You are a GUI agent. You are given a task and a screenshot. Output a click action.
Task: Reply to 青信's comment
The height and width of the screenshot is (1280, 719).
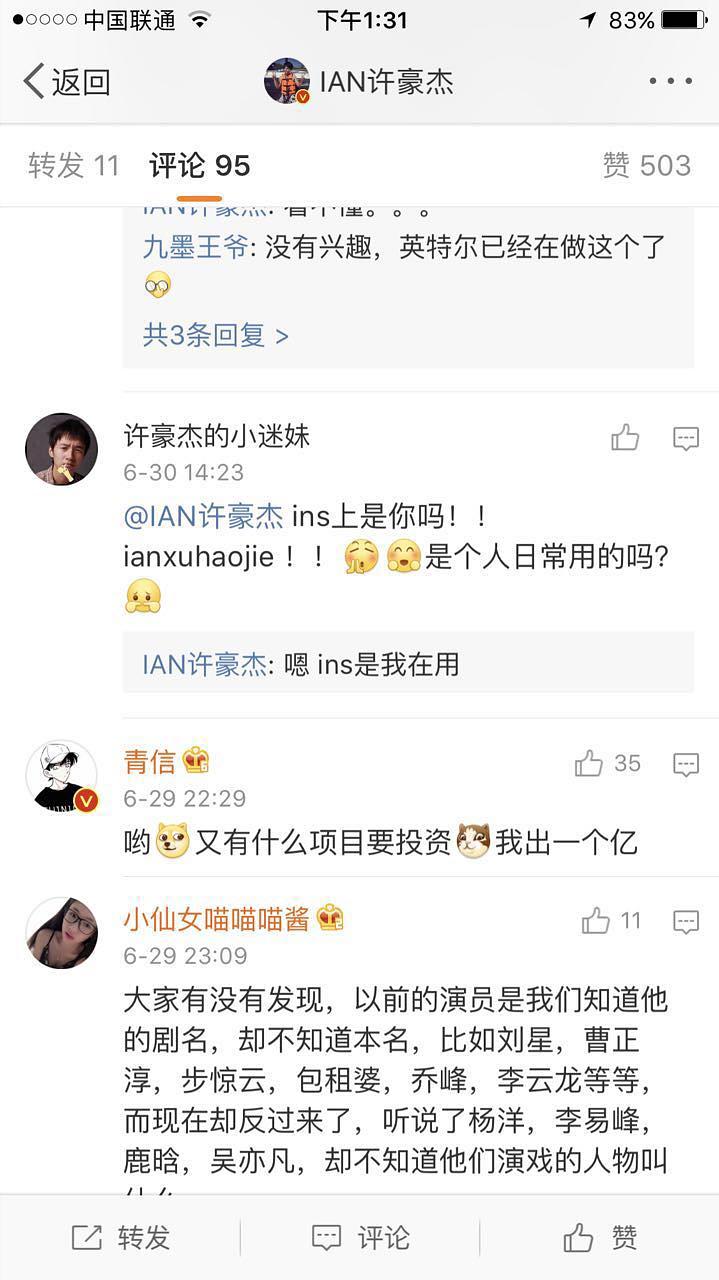click(685, 766)
